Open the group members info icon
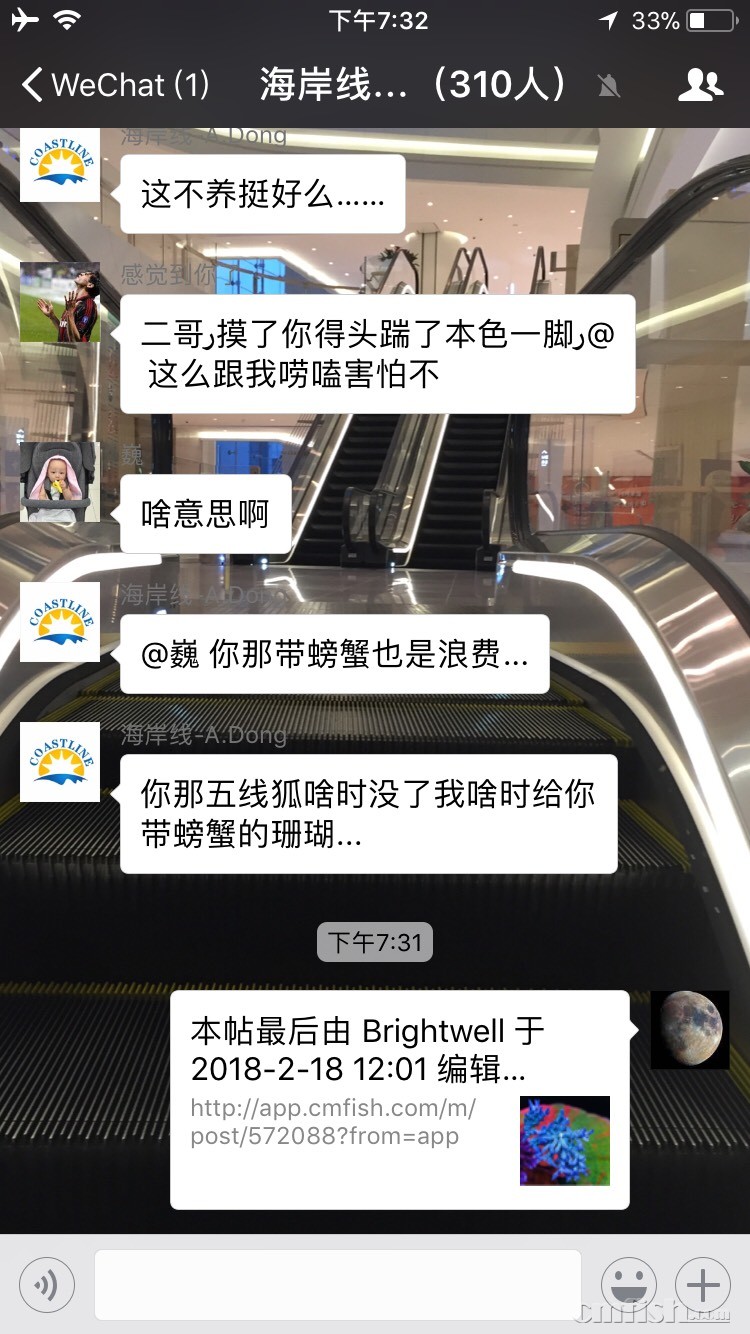 (700, 85)
